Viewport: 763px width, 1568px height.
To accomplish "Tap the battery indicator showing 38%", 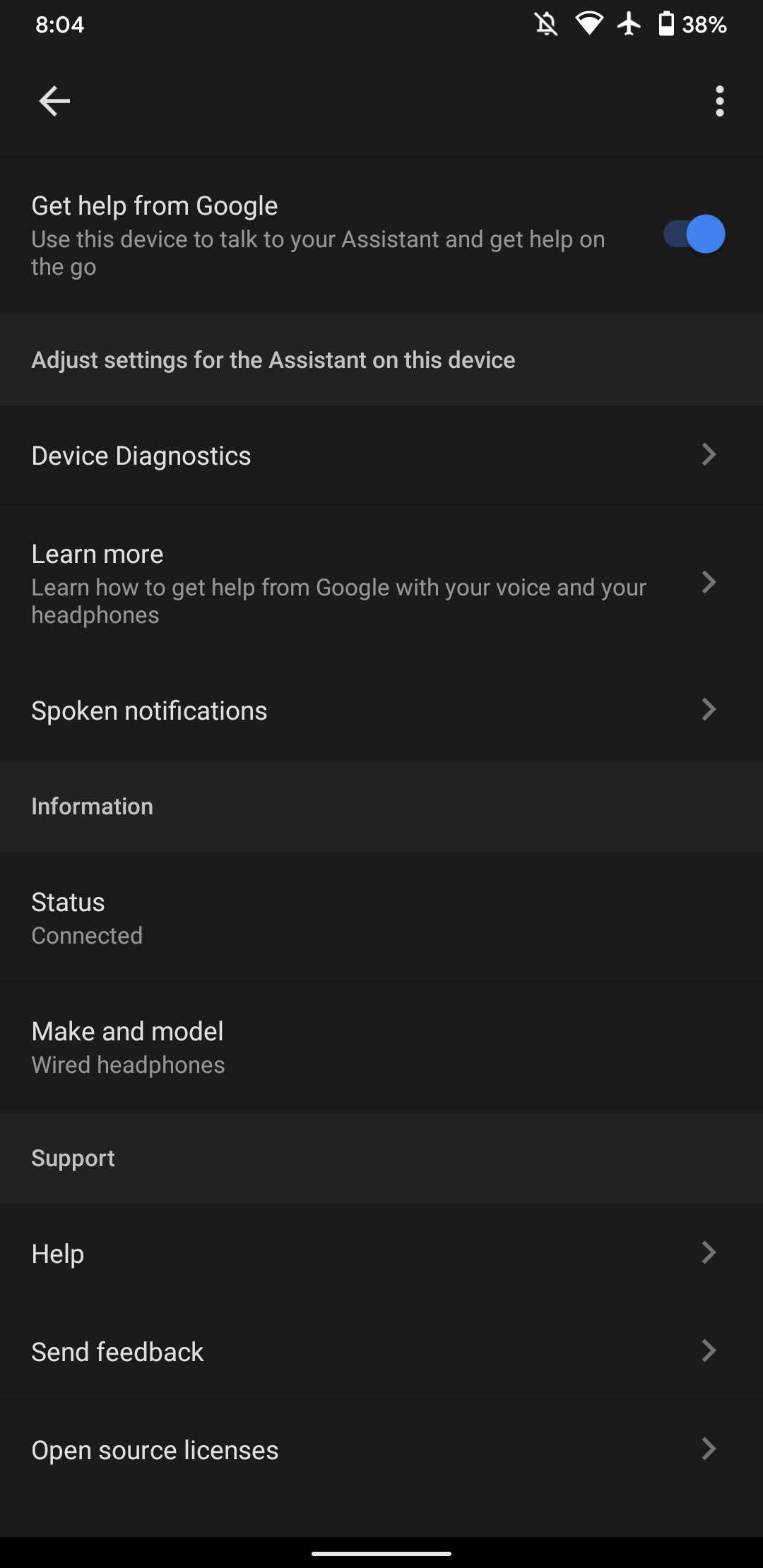I will pos(689,23).
